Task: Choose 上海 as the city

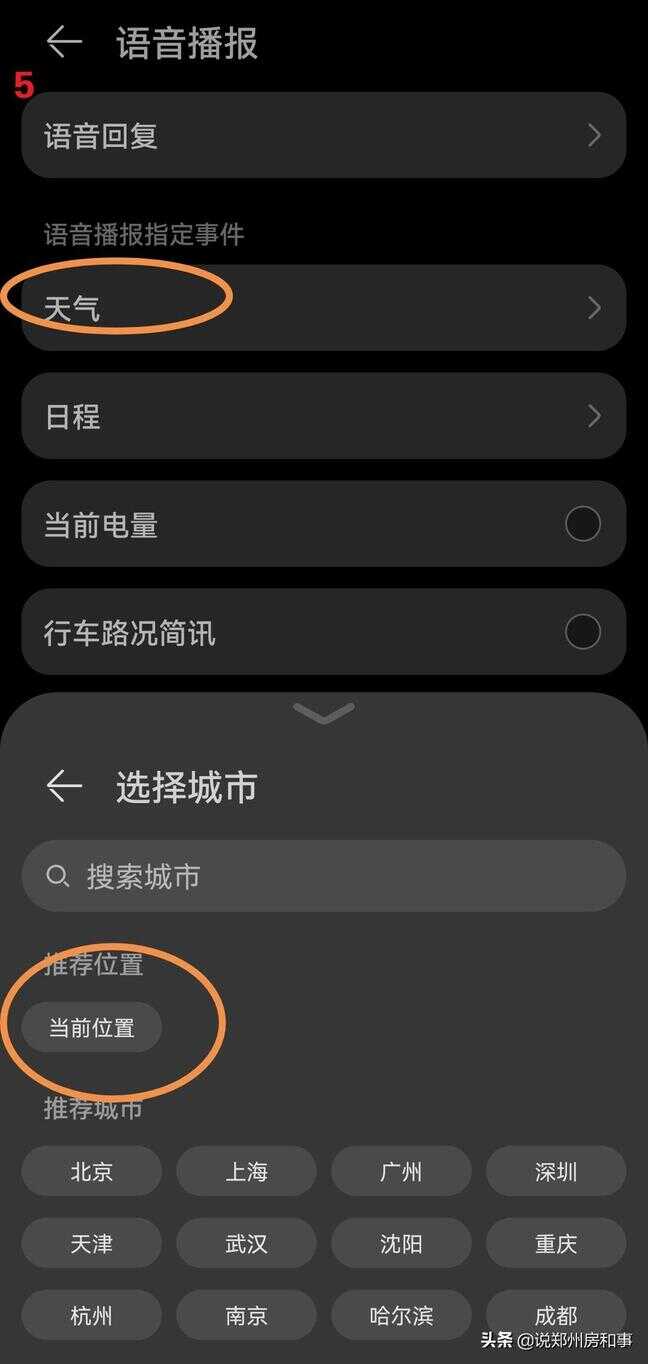Action: [x=246, y=1171]
